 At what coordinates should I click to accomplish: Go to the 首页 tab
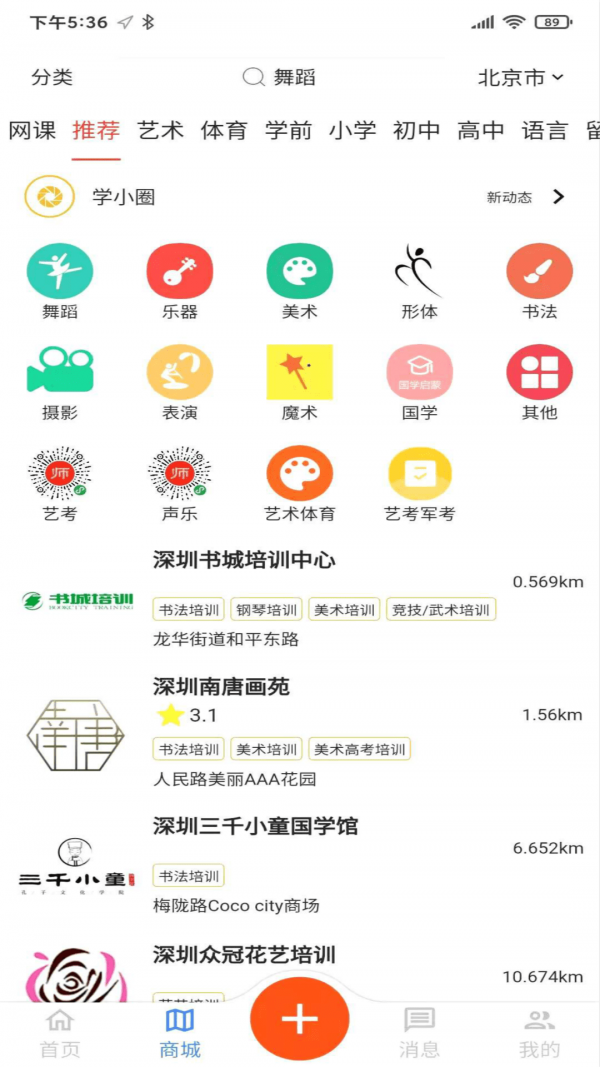point(60,1033)
